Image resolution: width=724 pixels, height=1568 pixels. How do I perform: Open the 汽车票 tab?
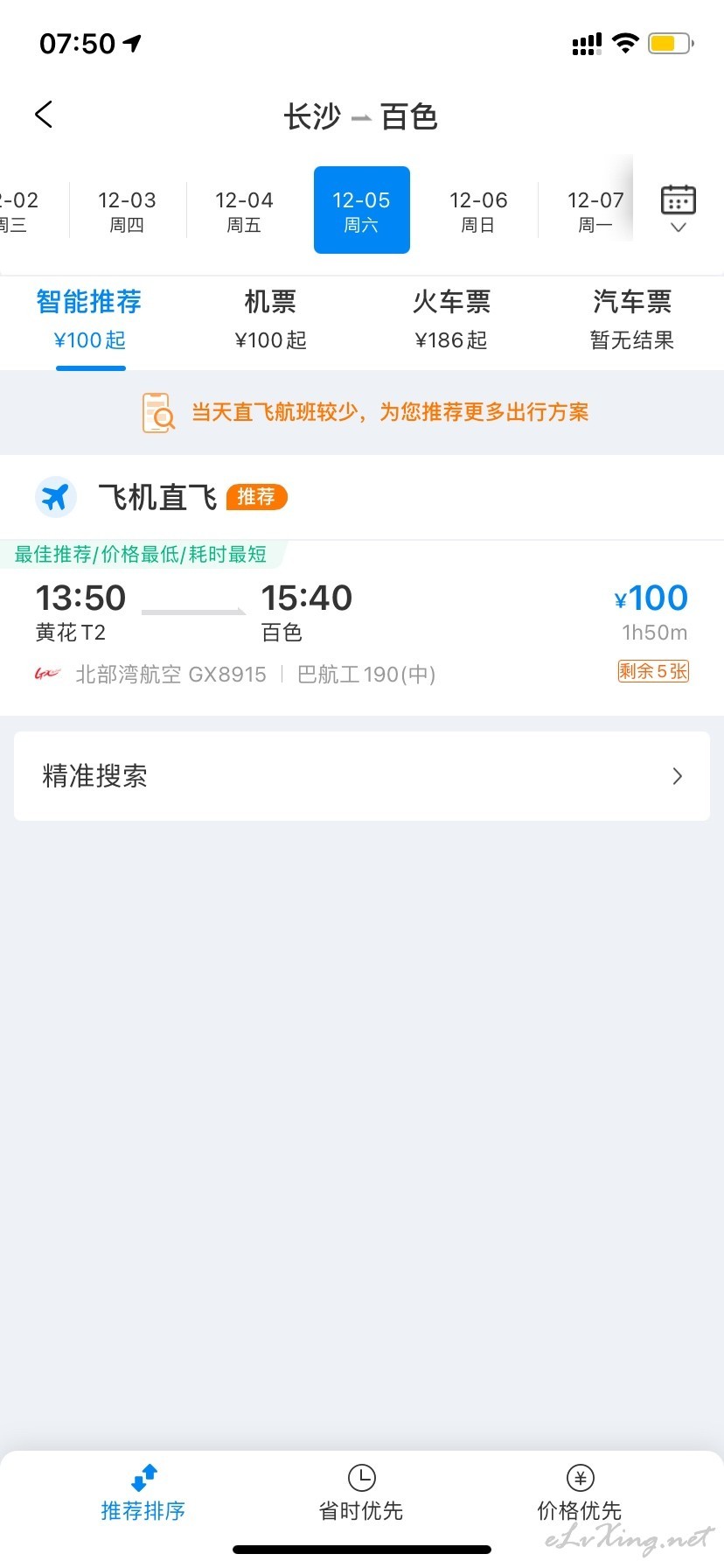632,320
